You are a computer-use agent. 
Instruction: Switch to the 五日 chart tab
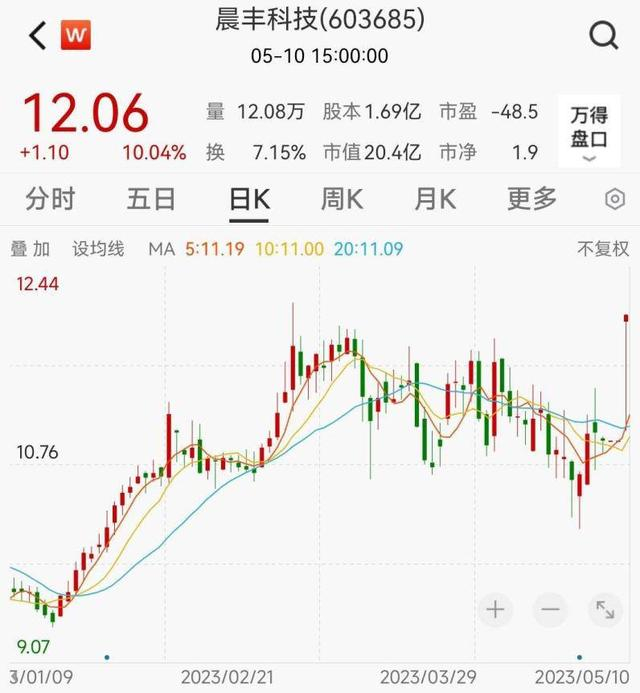click(x=151, y=200)
